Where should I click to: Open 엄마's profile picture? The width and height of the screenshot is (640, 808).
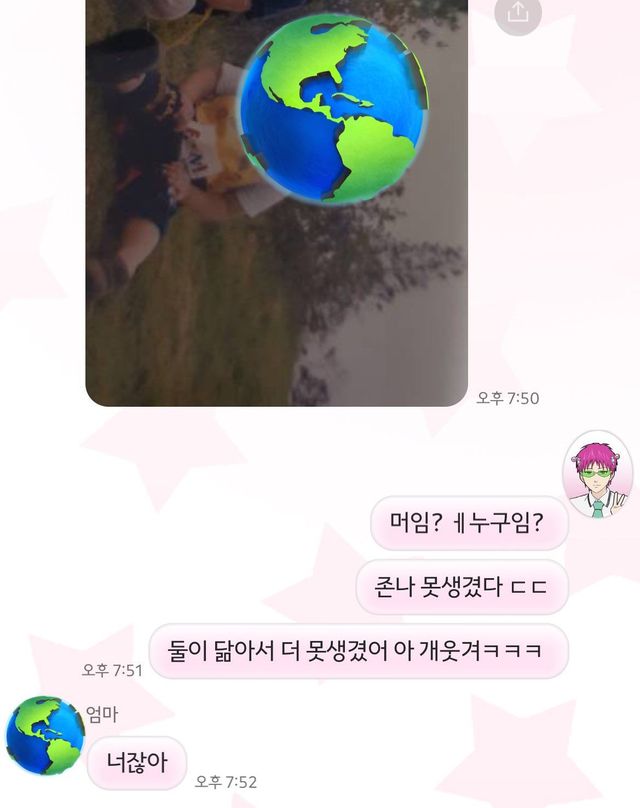[45, 736]
